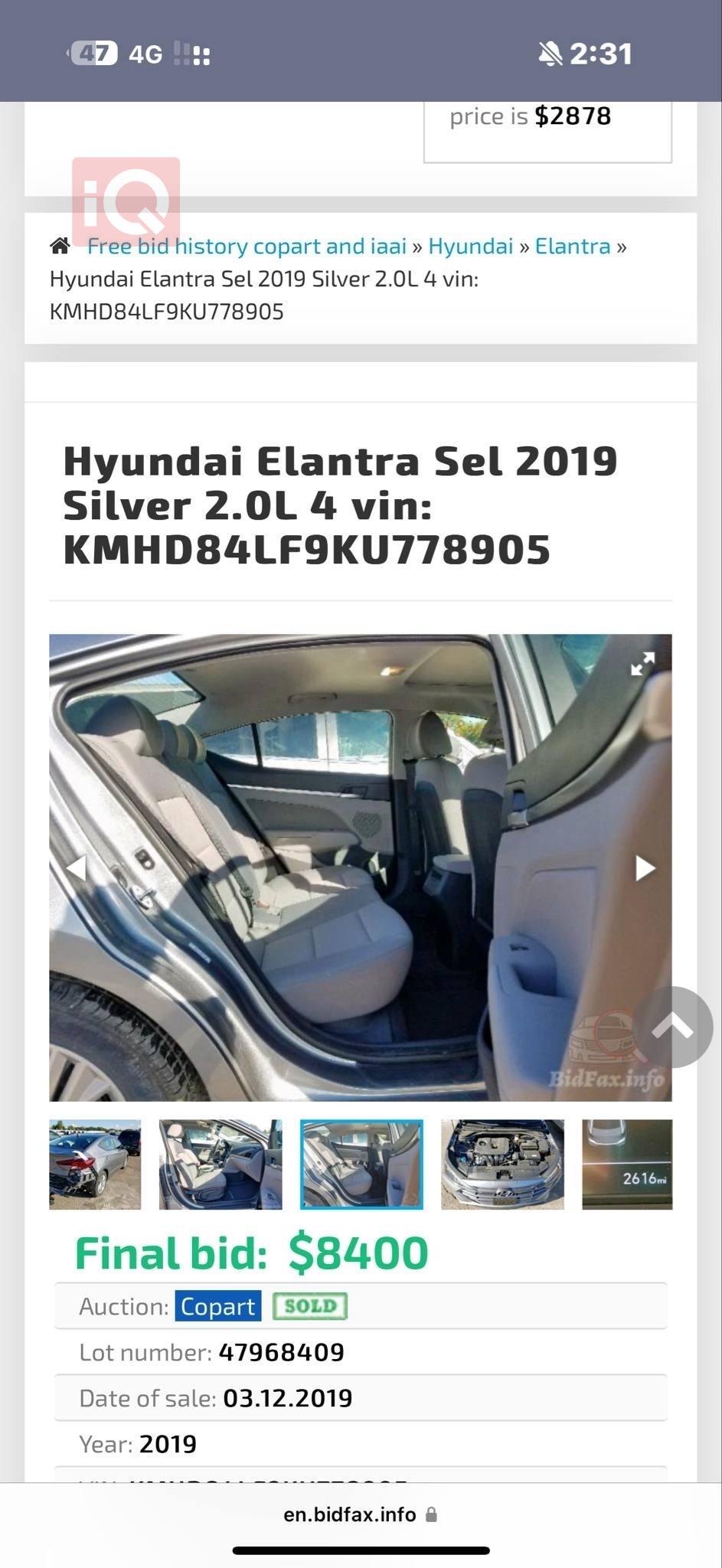722x1568 pixels.
Task: Expand the car photo to fullscreen
Action: 642,664
